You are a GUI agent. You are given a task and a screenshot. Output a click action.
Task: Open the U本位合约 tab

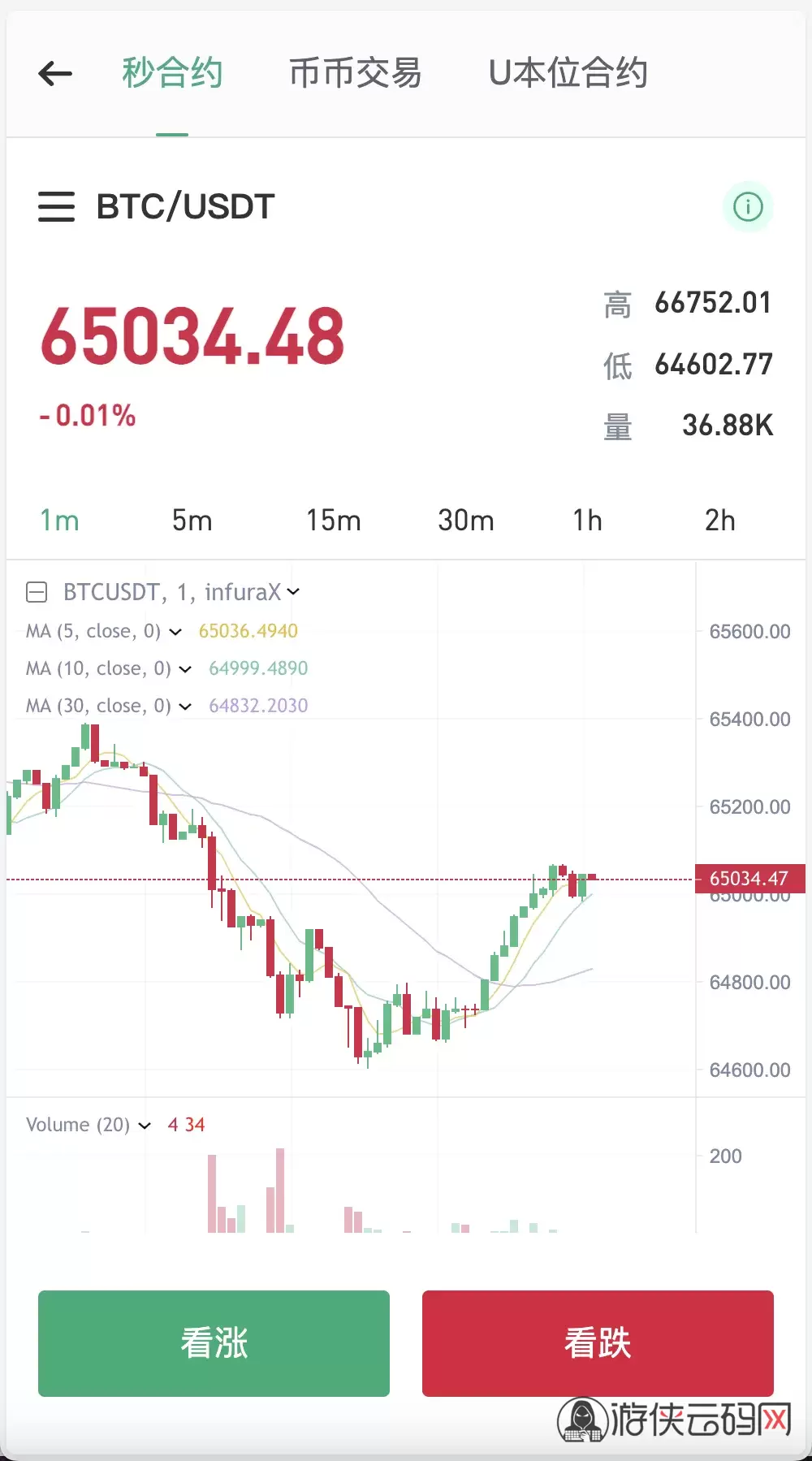coord(567,73)
